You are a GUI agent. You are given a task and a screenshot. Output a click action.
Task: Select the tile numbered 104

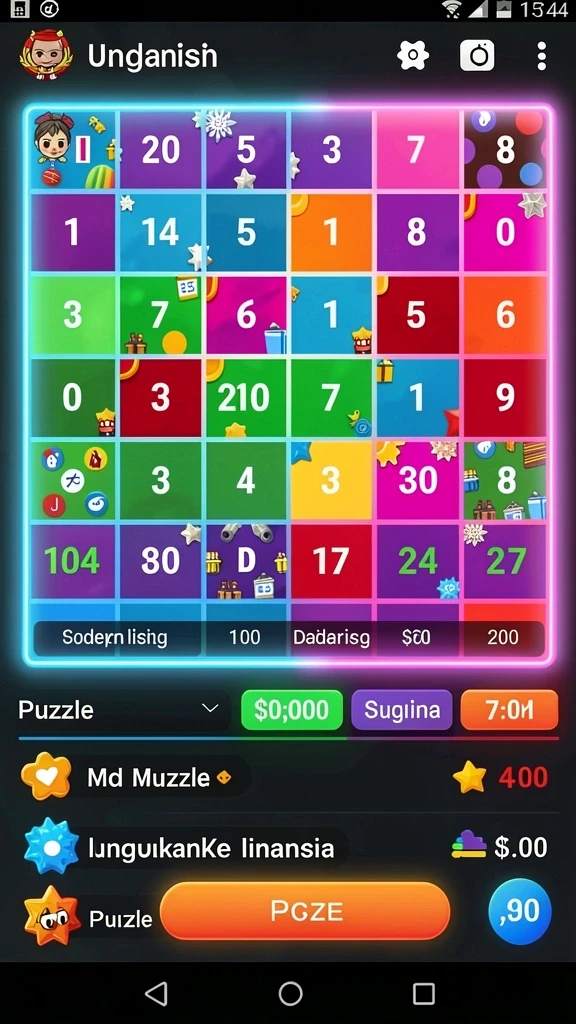(72, 561)
